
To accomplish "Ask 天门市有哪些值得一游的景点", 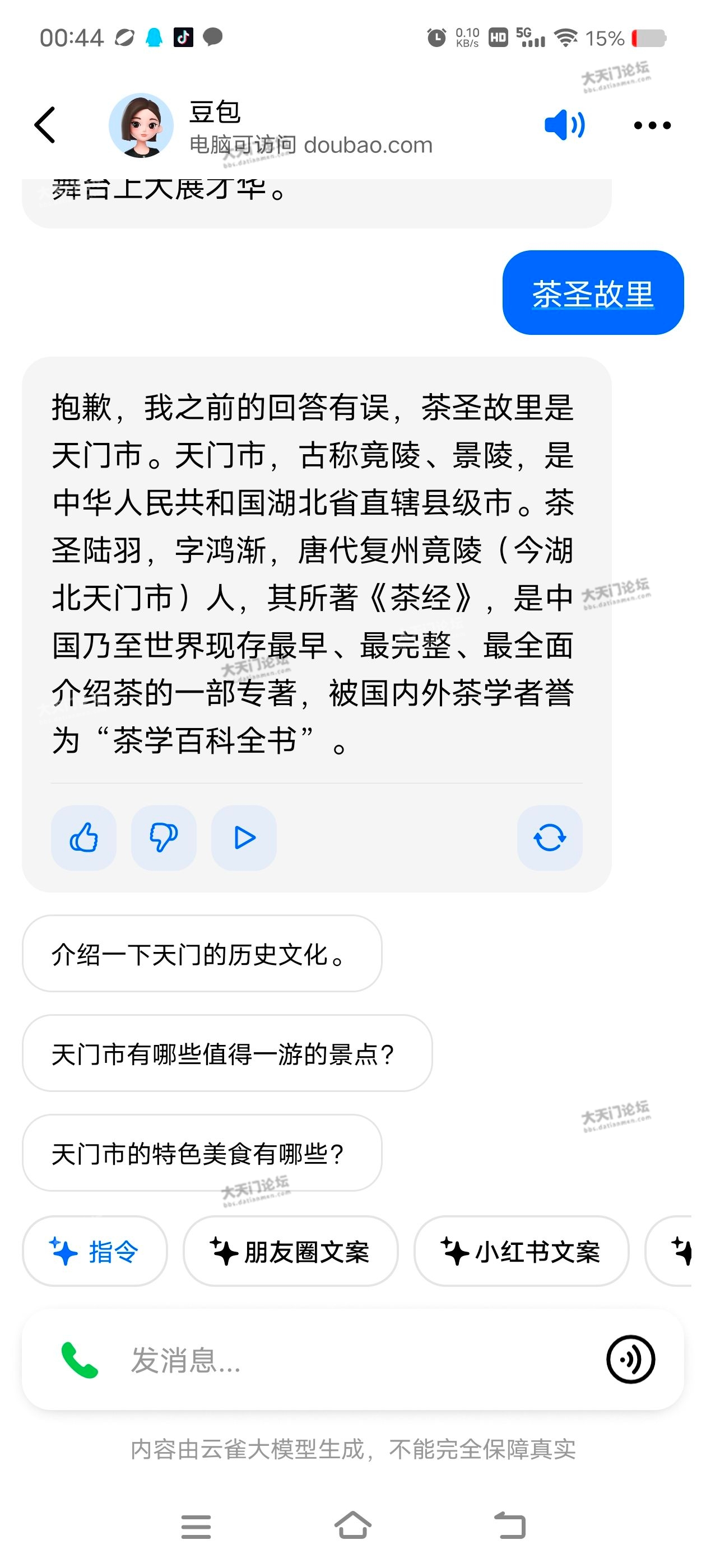I will click(x=226, y=1054).
